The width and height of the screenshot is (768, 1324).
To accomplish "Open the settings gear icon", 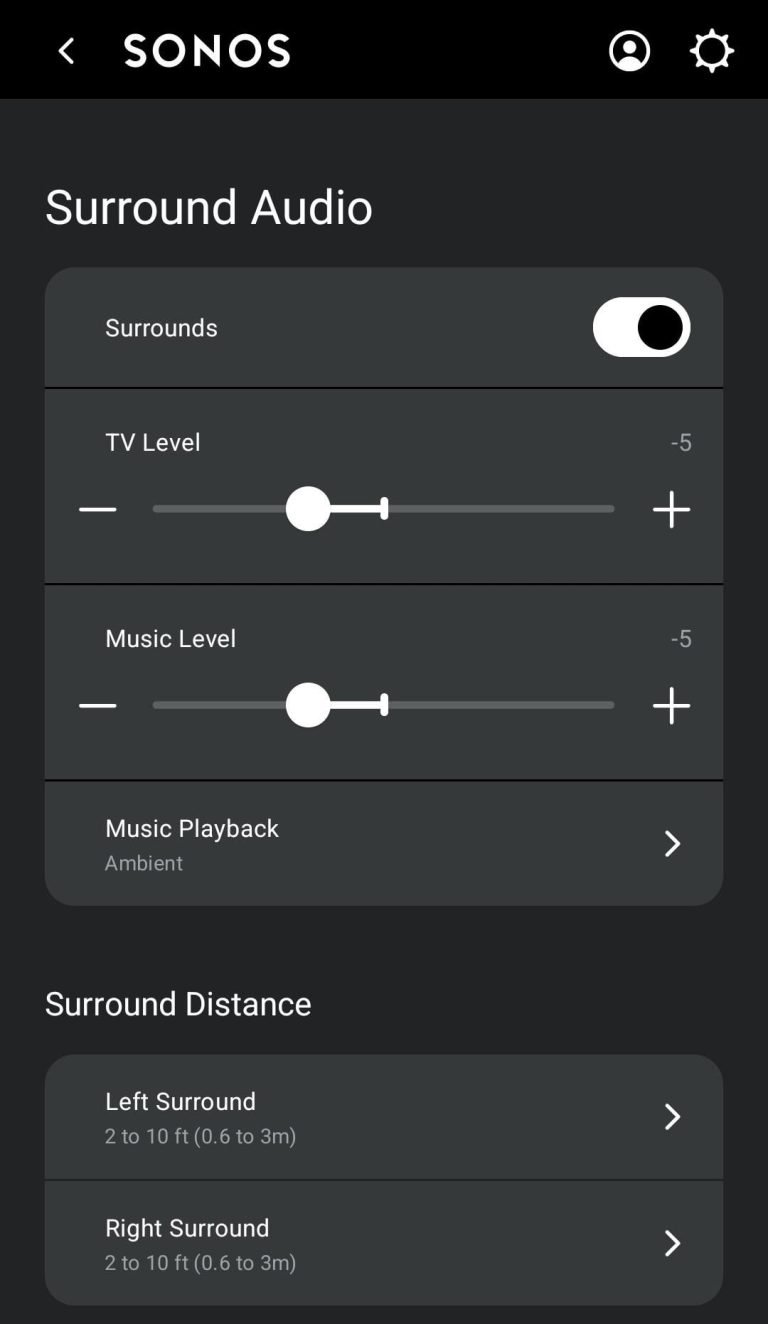I will (x=711, y=51).
